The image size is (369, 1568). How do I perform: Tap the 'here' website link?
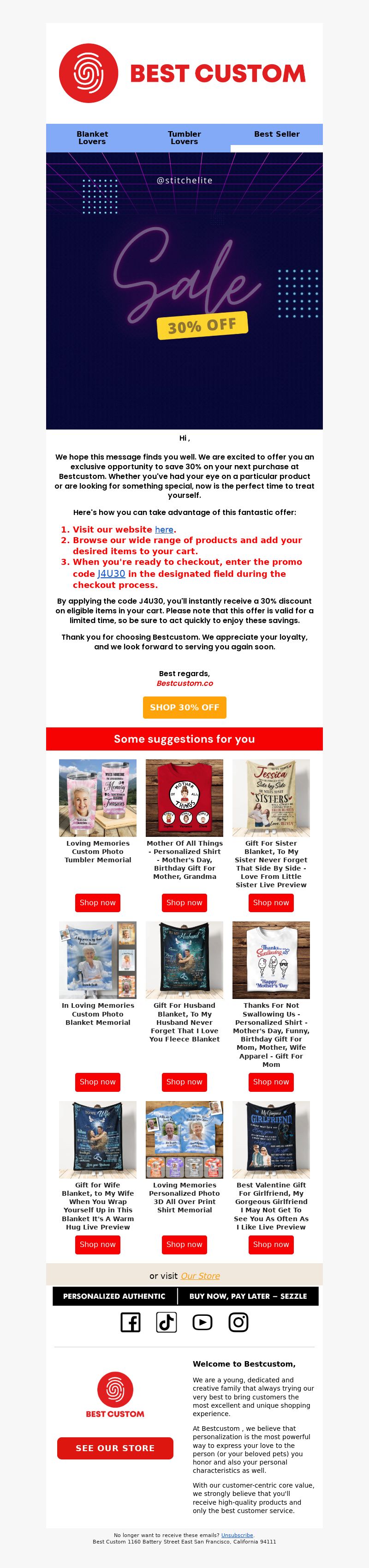(164, 530)
